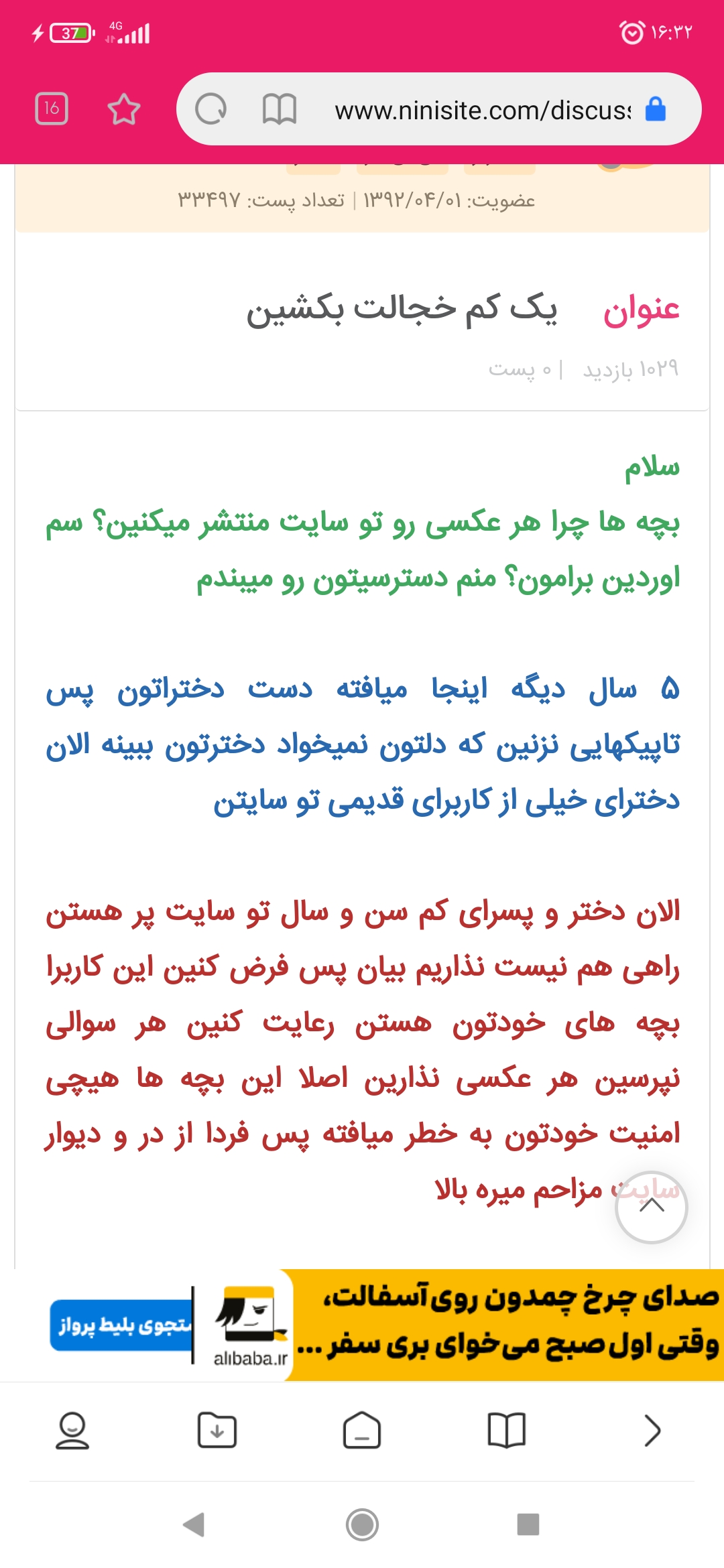724x1568 pixels.
Task: Tap the system back button
Action: 194,1524
